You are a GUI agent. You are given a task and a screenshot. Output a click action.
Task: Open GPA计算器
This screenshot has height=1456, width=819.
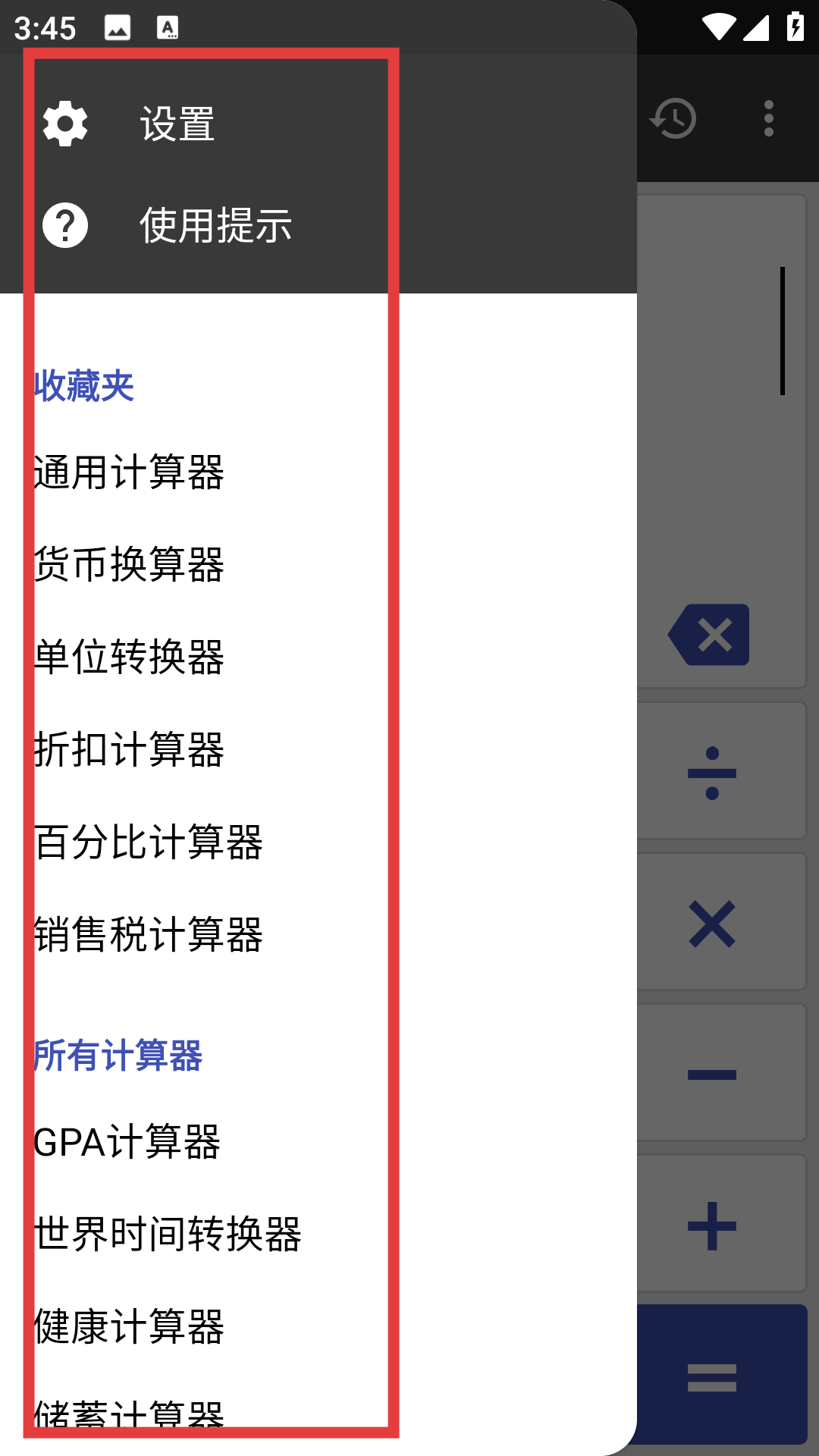click(318, 1141)
